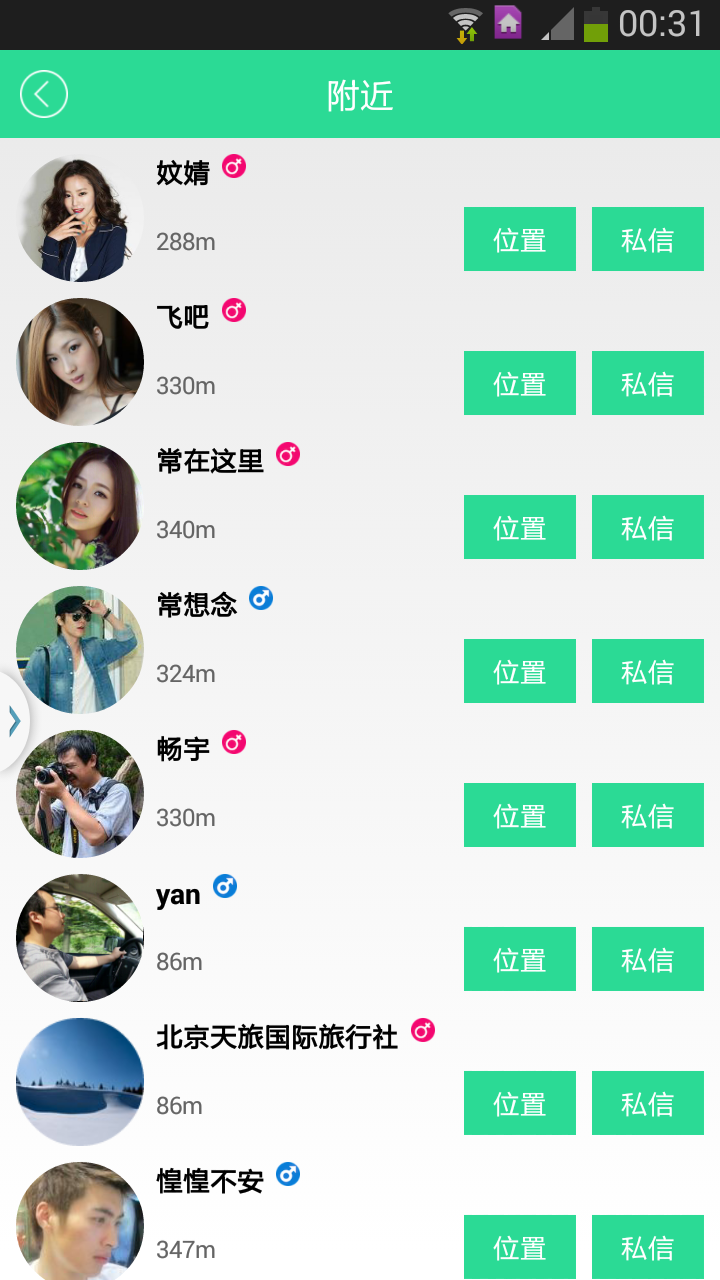Click the female gender icon next to 常在这里
Viewport: 720px width, 1280px height.
point(287,454)
